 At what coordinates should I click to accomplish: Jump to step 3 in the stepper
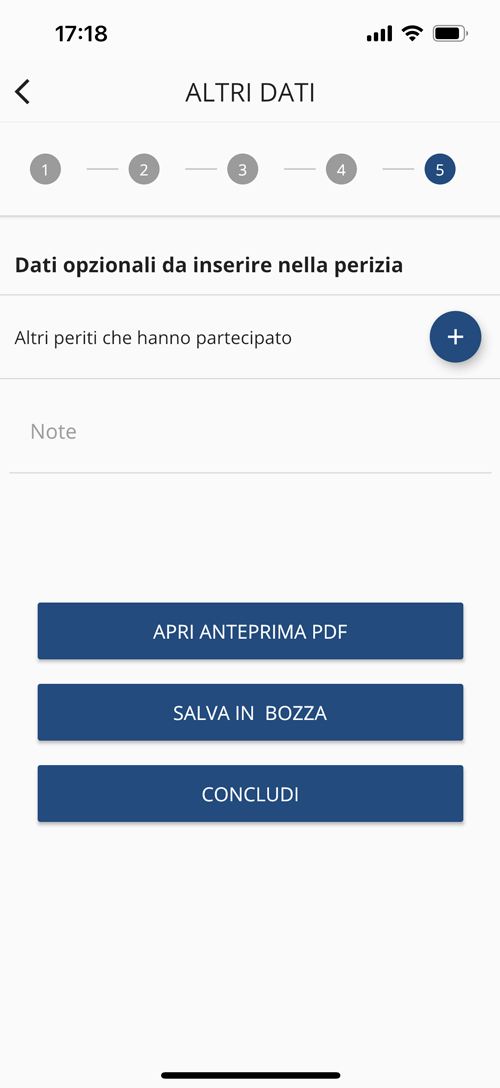(x=242, y=169)
